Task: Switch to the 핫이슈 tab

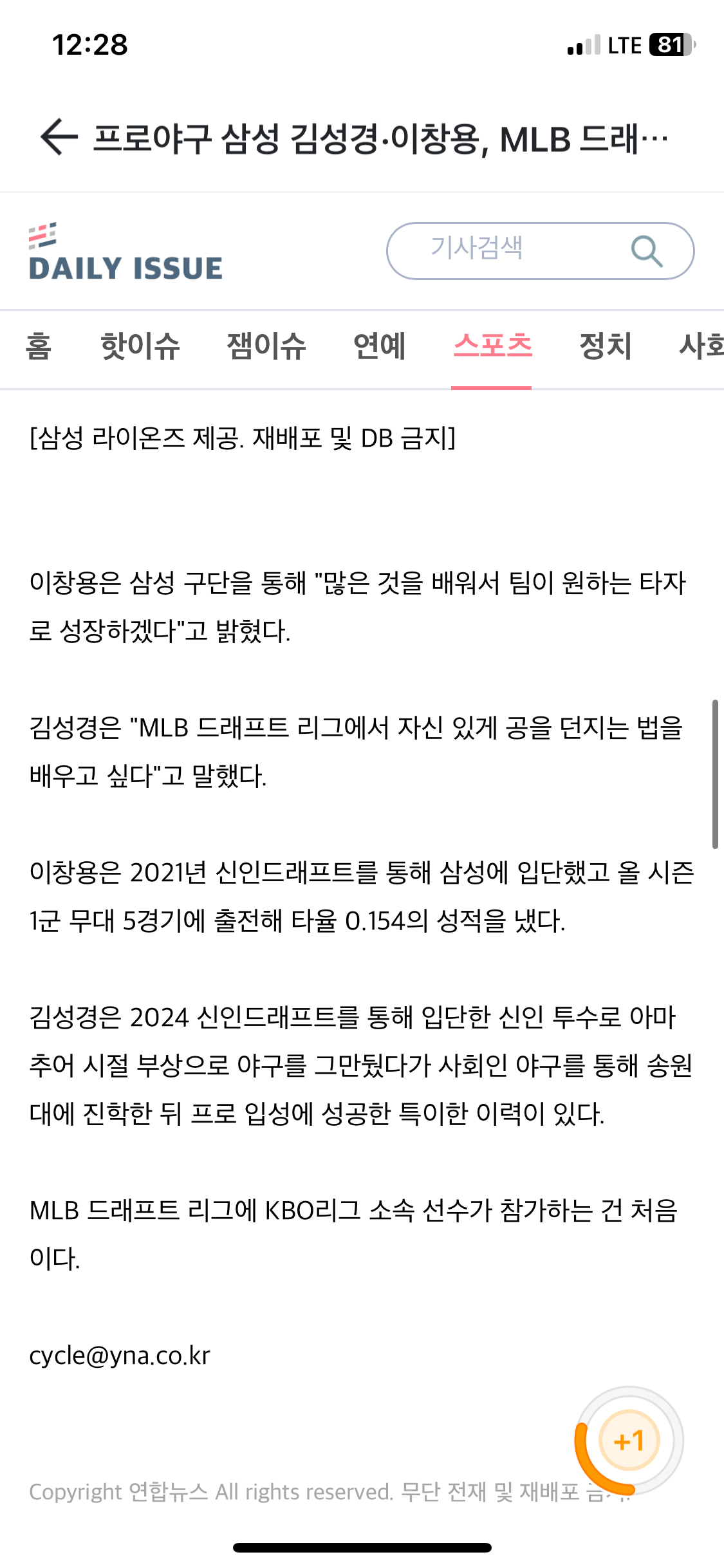Action: click(x=140, y=347)
